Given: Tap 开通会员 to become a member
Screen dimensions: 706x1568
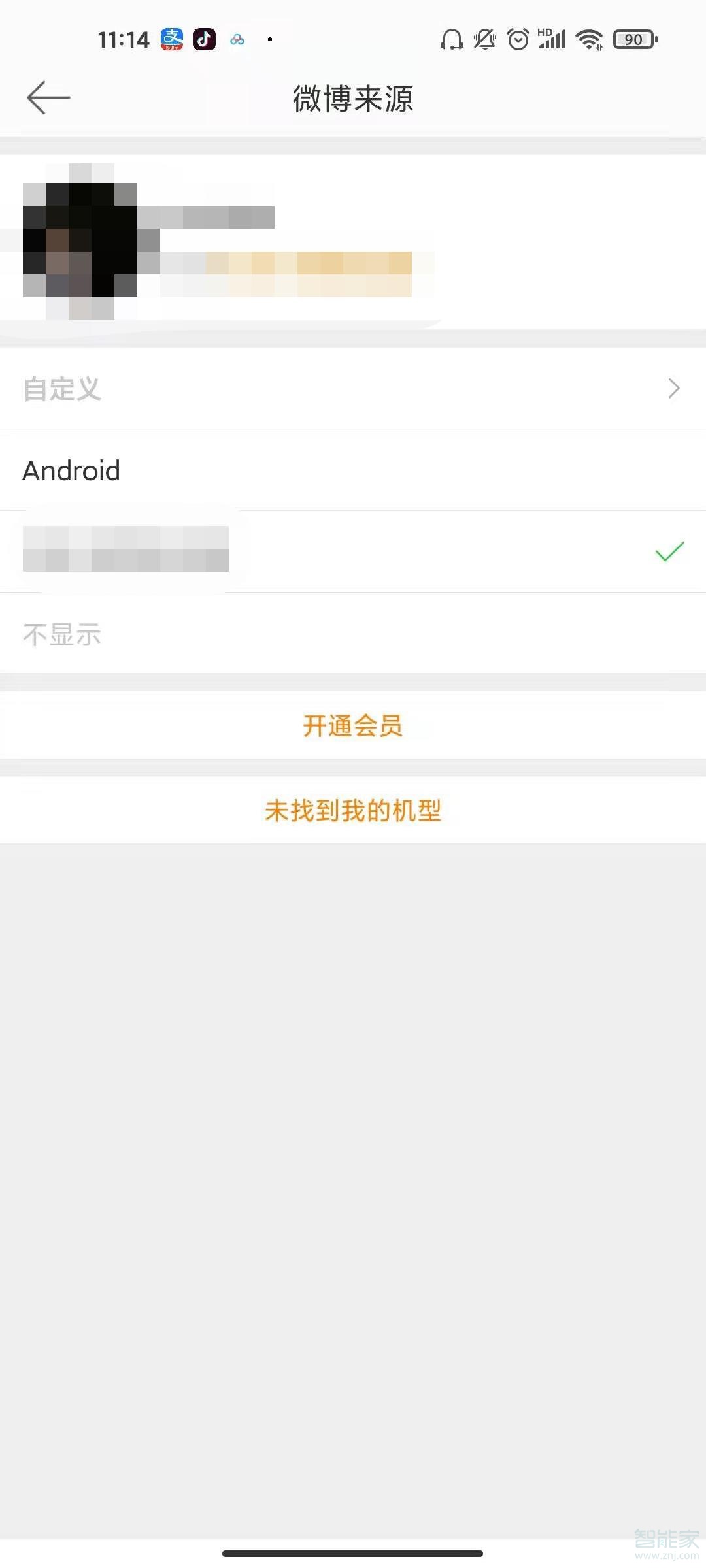Looking at the screenshot, I should (353, 726).
